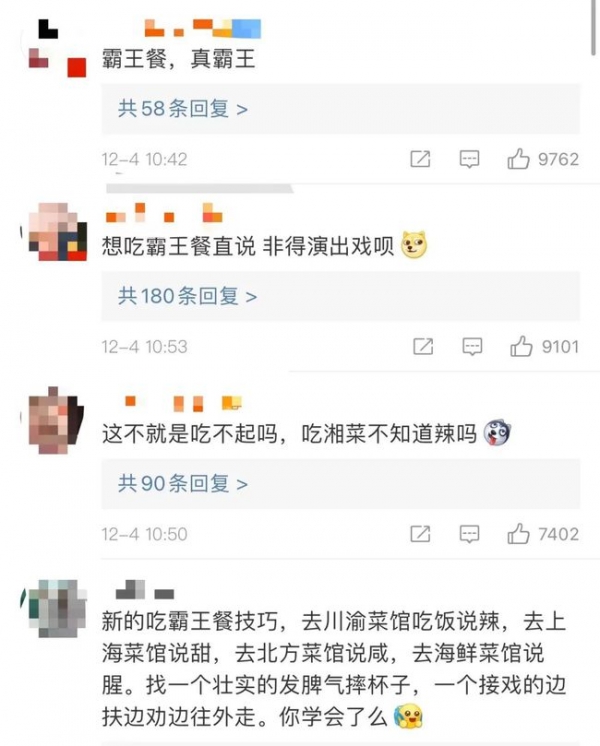The image size is (600, 746).
Task: Share the comment posted at 12-4 10:42
Action: (421, 159)
